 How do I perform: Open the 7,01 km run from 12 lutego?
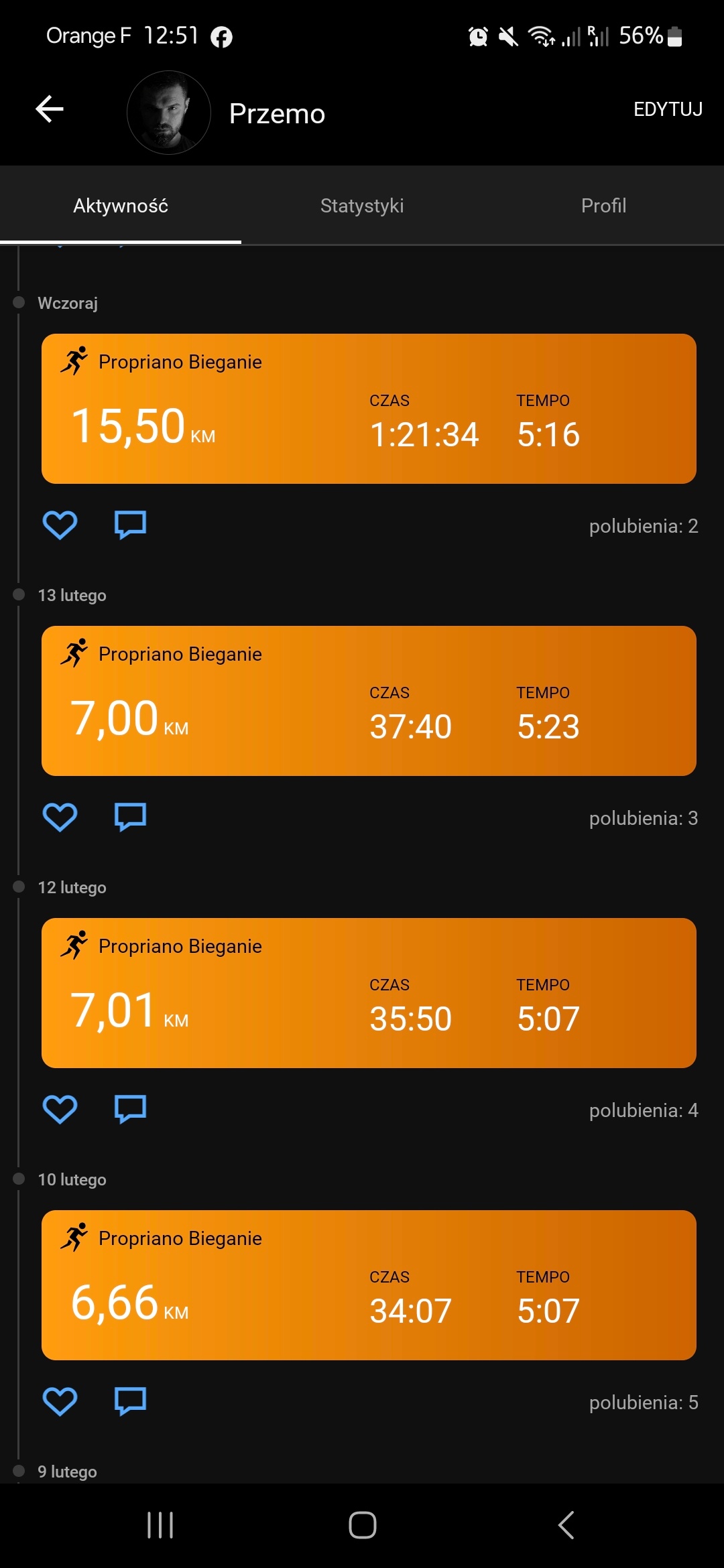pos(369,993)
